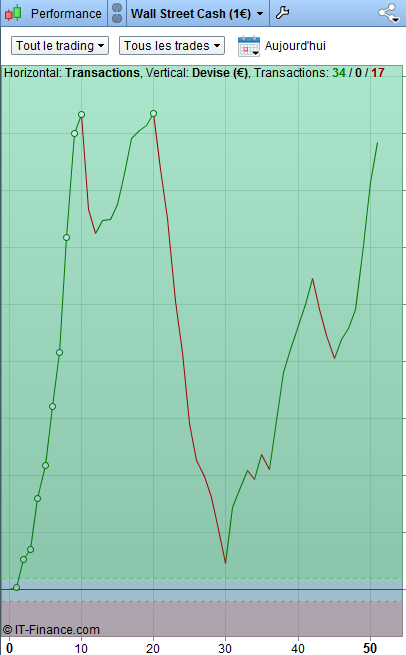This screenshot has width=406, height=655.
Task: Tap the chain link icon
Action: [117, 13]
